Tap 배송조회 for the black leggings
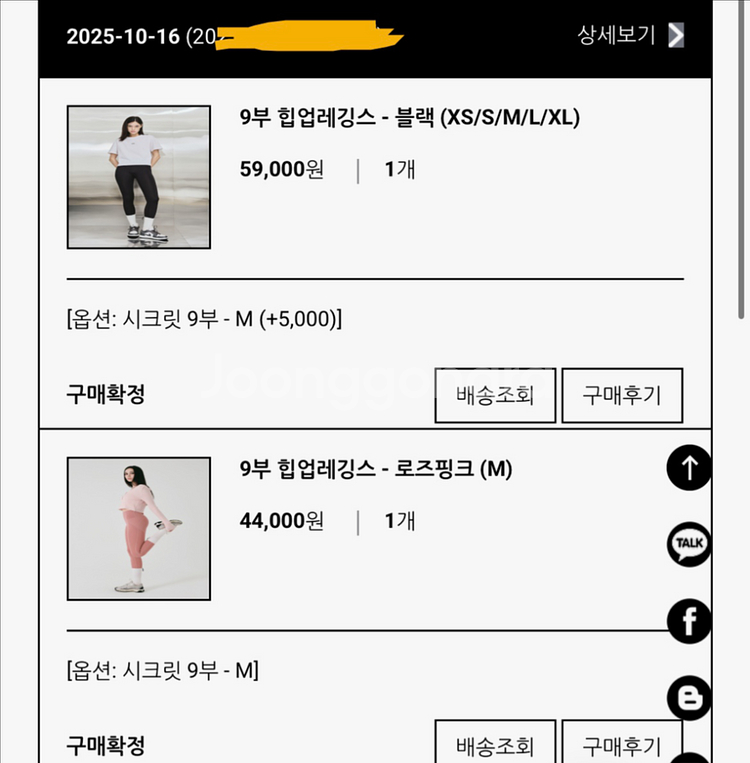Image resolution: width=750 pixels, height=763 pixels. point(495,395)
